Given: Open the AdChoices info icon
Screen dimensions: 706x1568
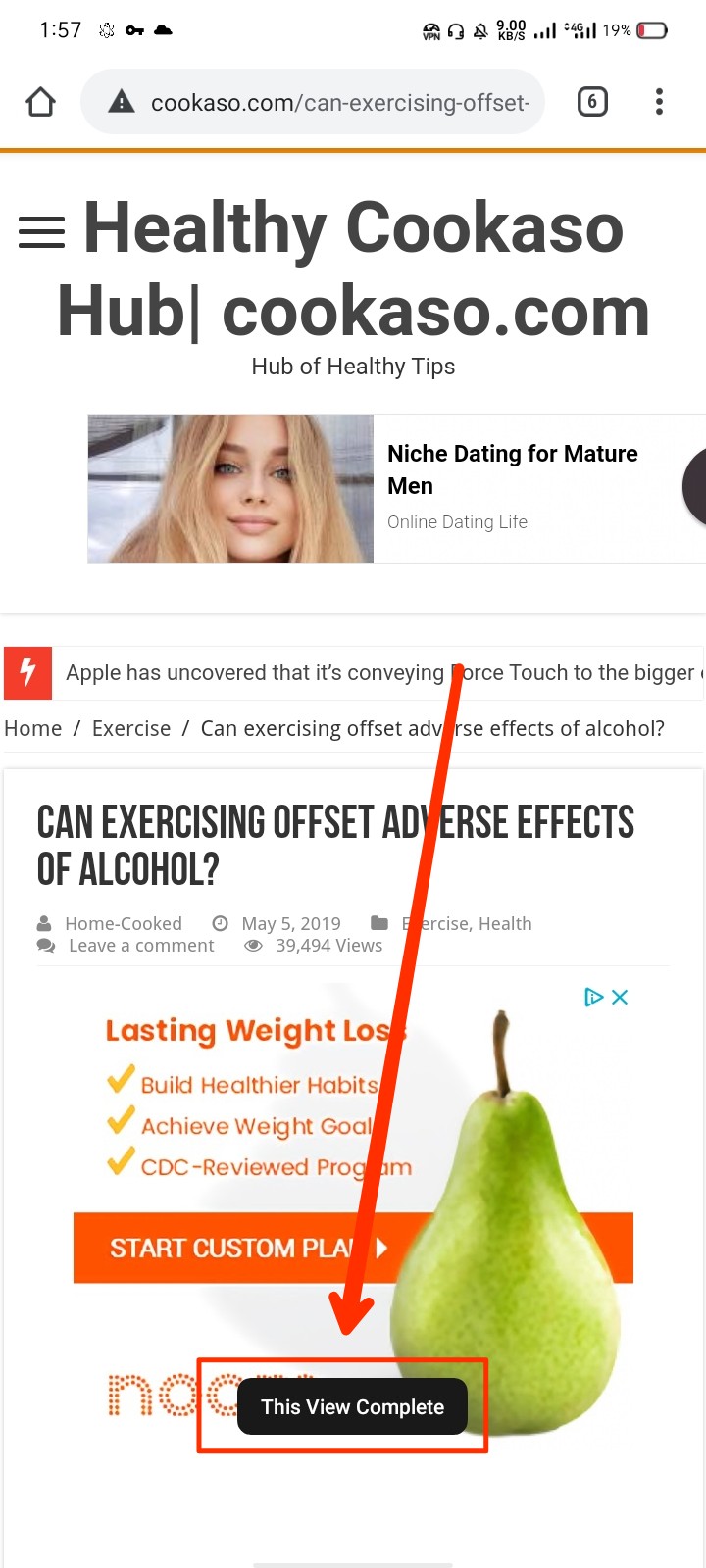Looking at the screenshot, I should pyautogui.click(x=593, y=997).
